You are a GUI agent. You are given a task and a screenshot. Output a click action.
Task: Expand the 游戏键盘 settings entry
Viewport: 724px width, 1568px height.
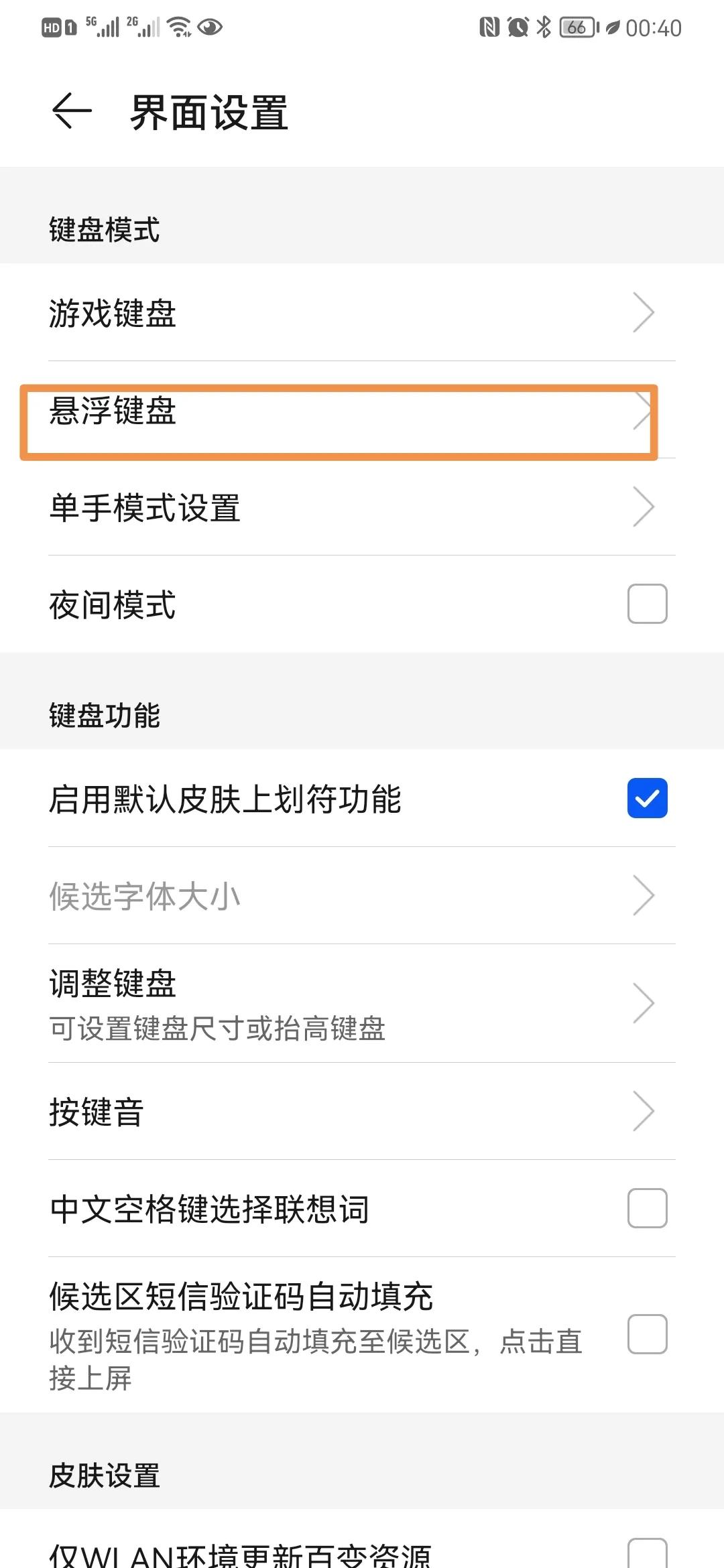click(362, 314)
